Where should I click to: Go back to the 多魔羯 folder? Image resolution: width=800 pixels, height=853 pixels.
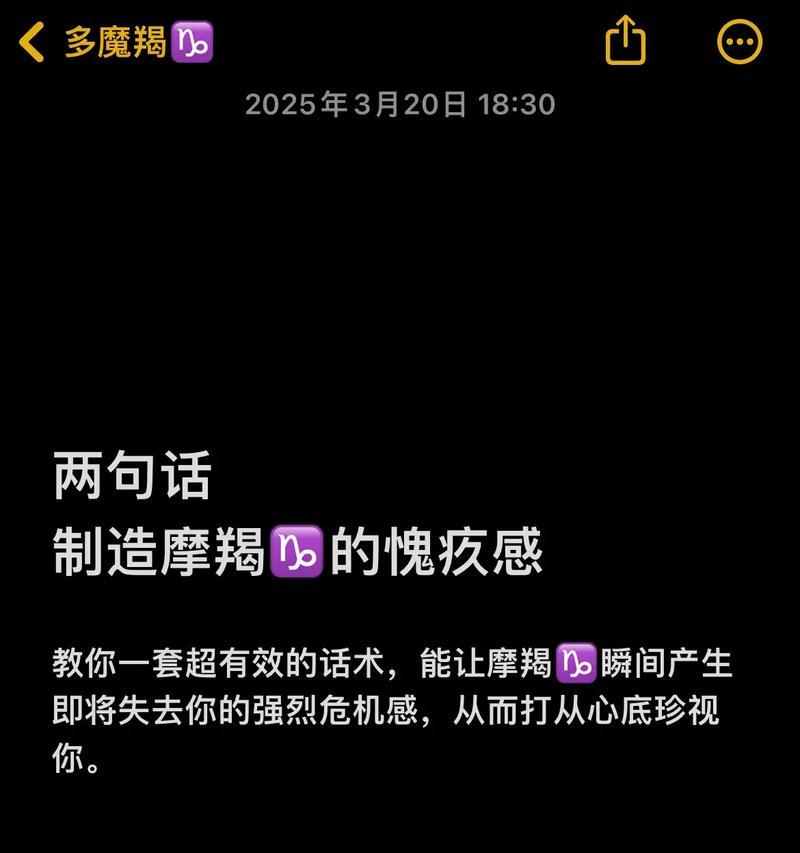(x=110, y=43)
